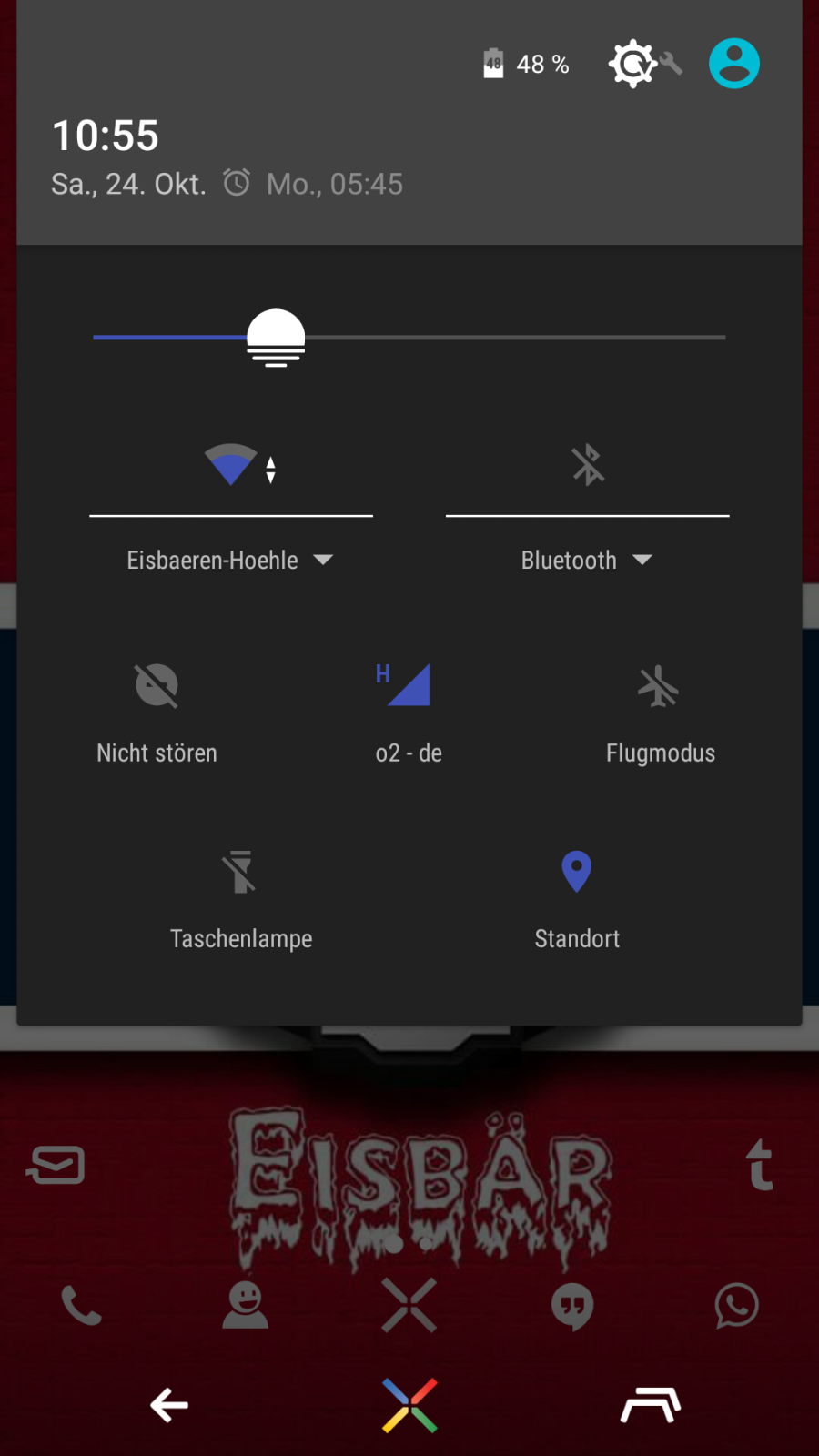Toggle Wi-Fi using the Wi-Fi icon

pyautogui.click(x=231, y=465)
